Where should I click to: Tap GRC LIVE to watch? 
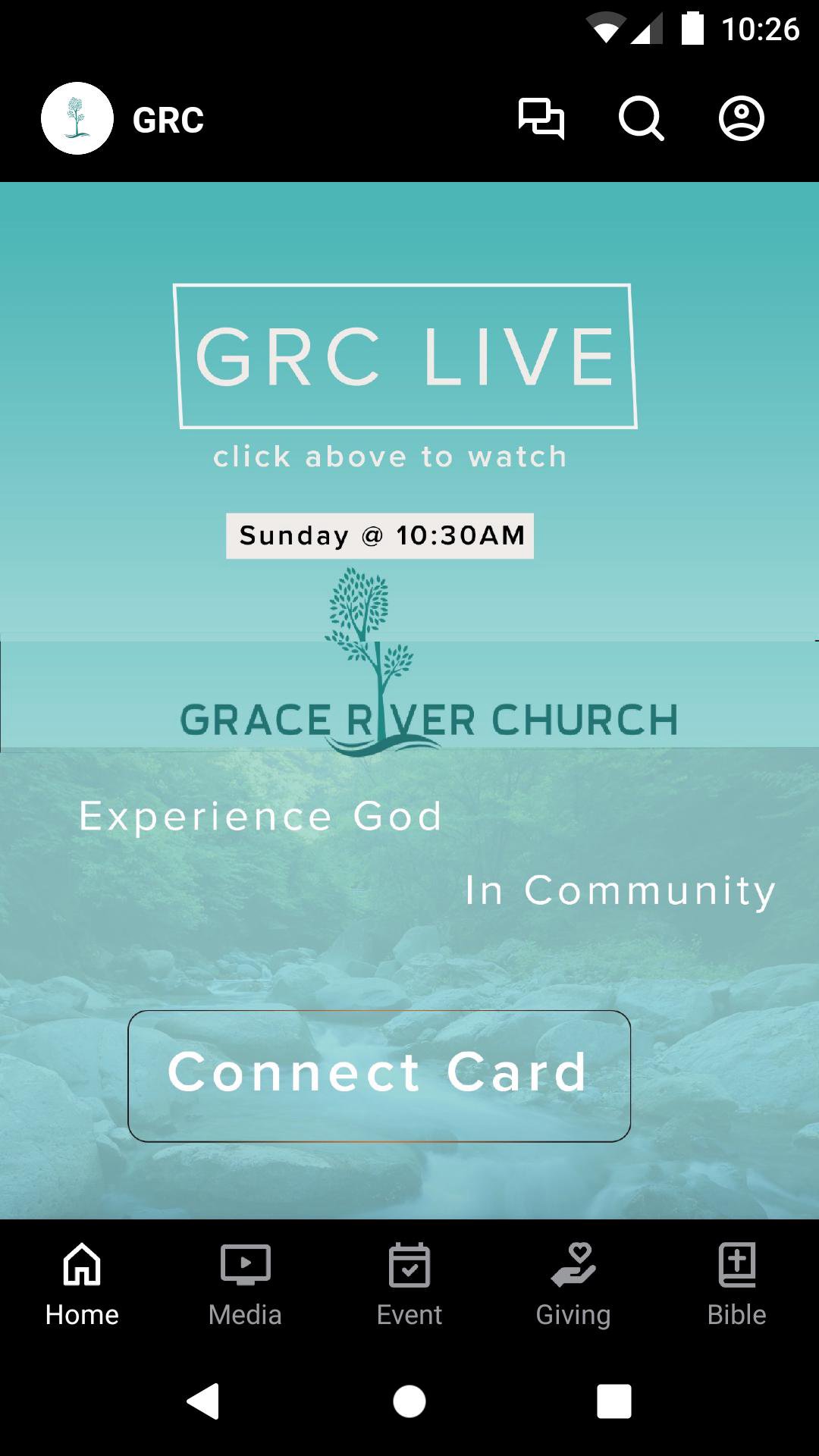pyautogui.click(x=406, y=356)
